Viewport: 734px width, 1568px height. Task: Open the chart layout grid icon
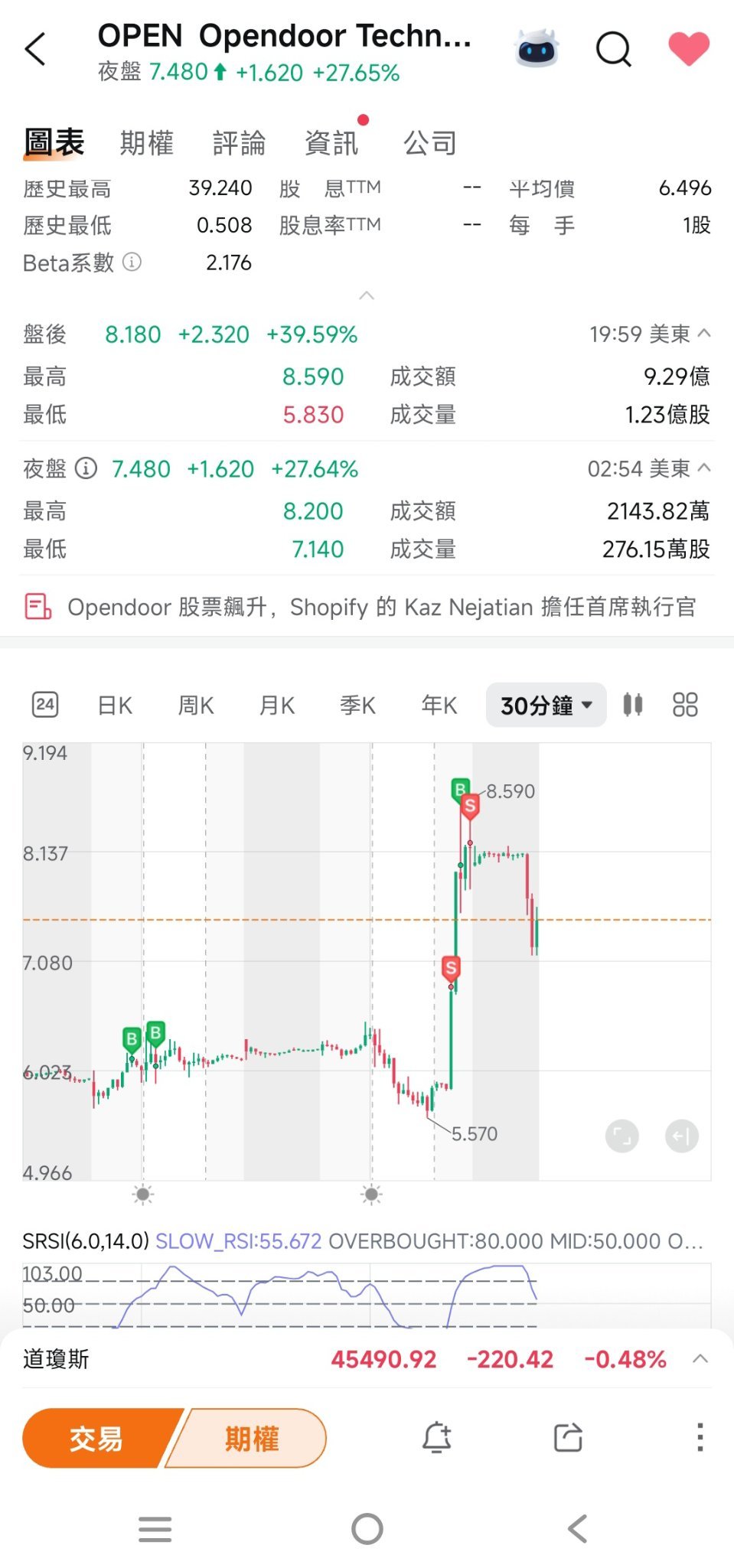(x=684, y=704)
